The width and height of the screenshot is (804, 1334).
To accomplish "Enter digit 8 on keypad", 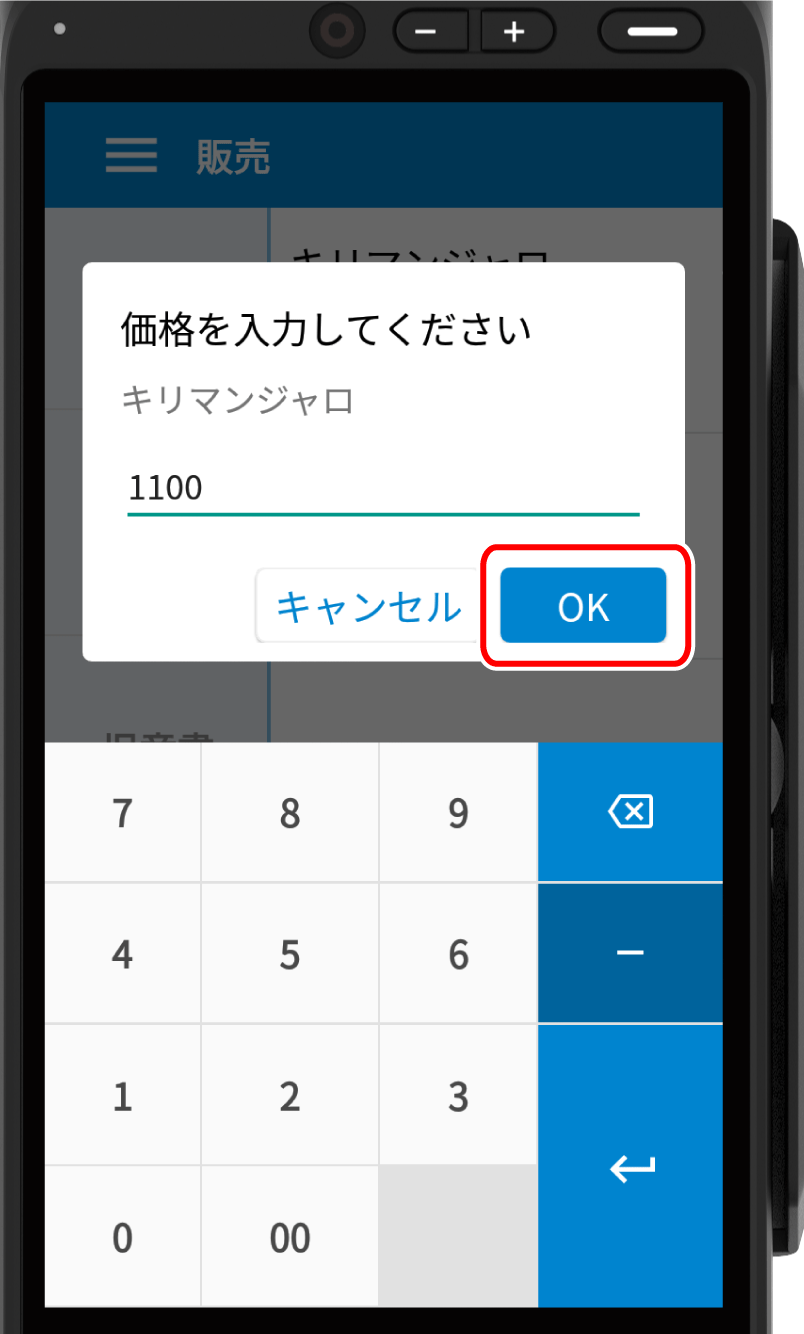I will tap(289, 813).
